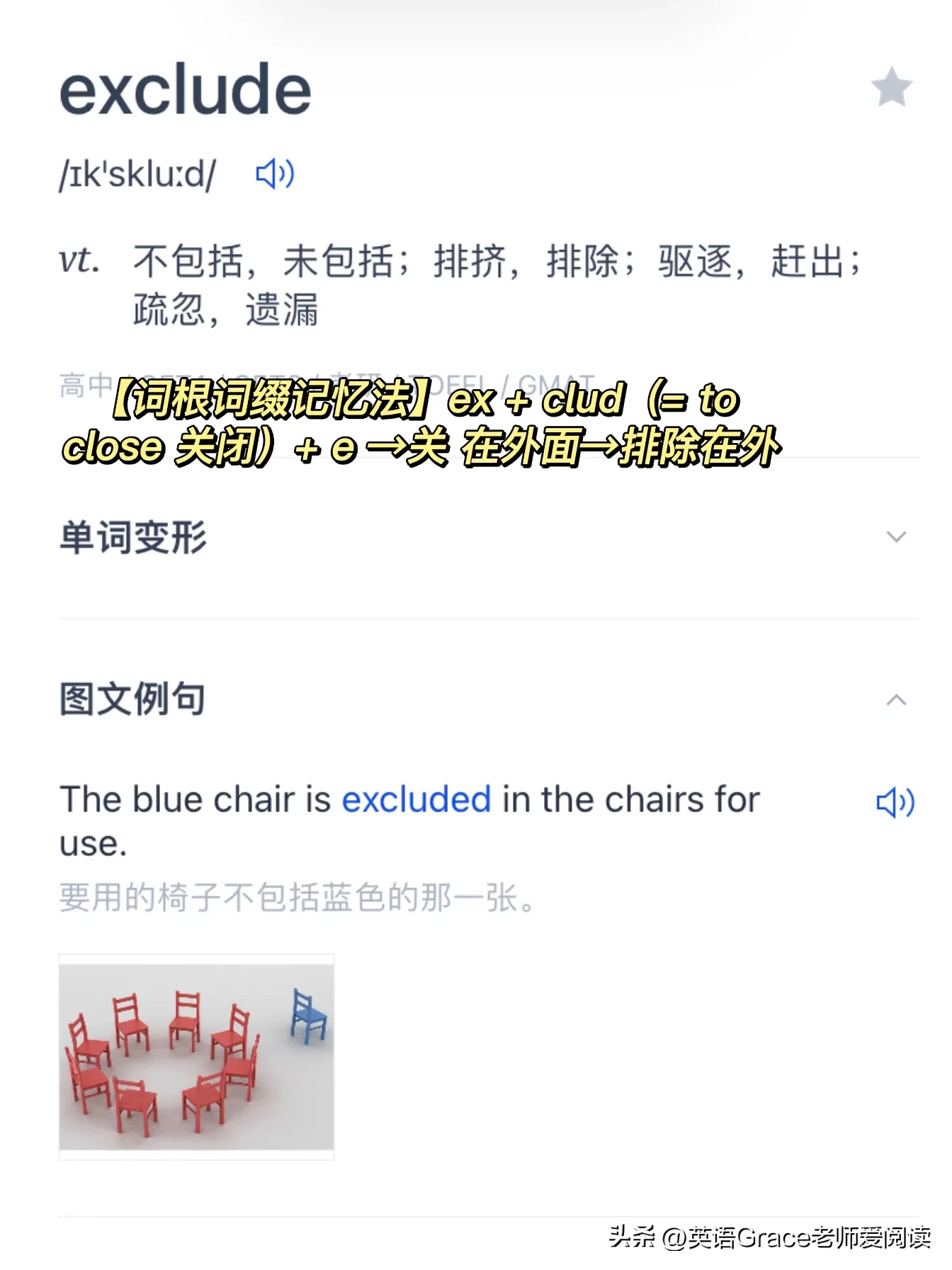Collapse the 图文例句 section
The image size is (952, 1270).
(896, 700)
